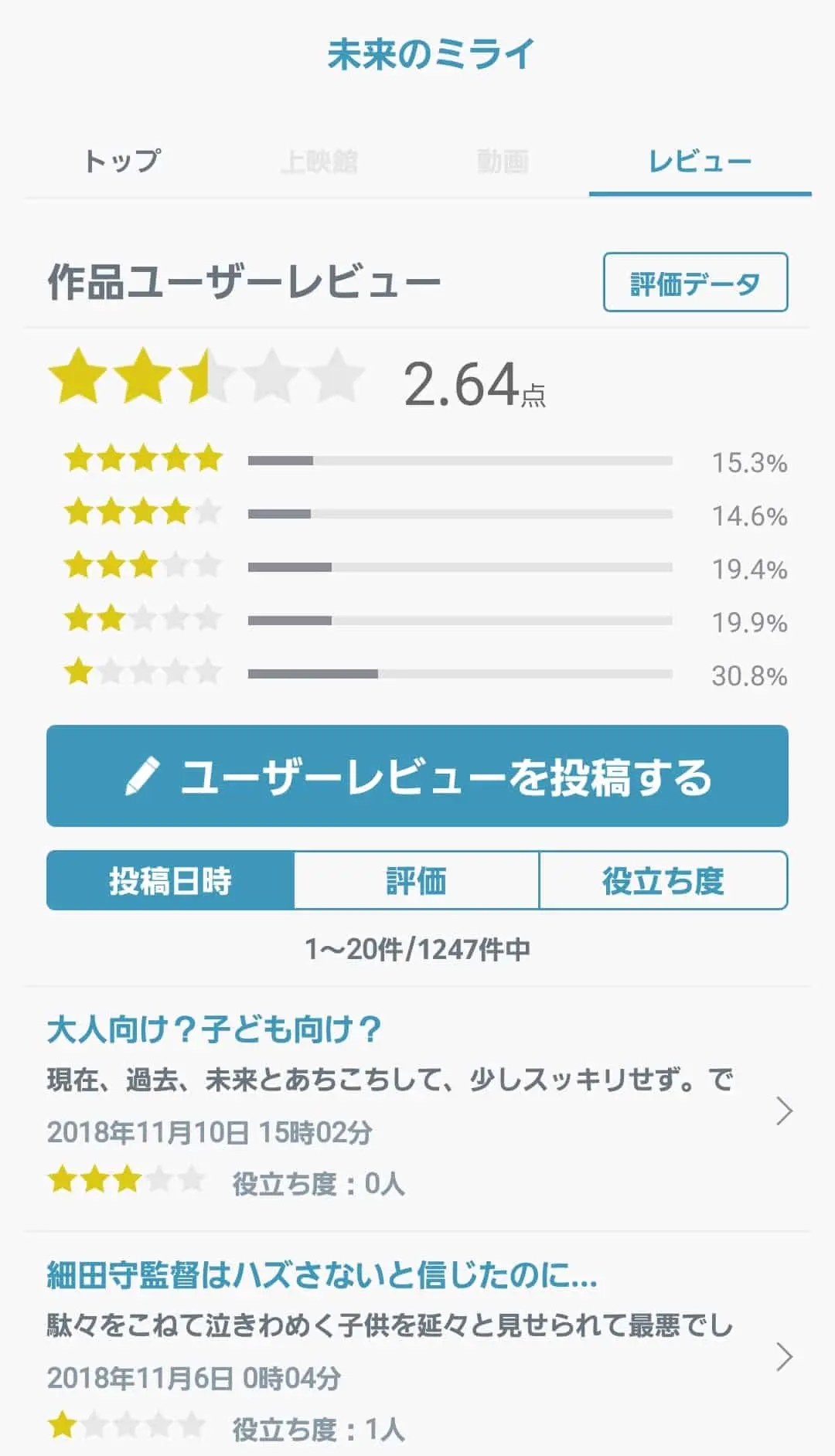This screenshot has height=1456, width=835.
Task: Tap the movie title 未来のミライ
Action: tap(431, 54)
